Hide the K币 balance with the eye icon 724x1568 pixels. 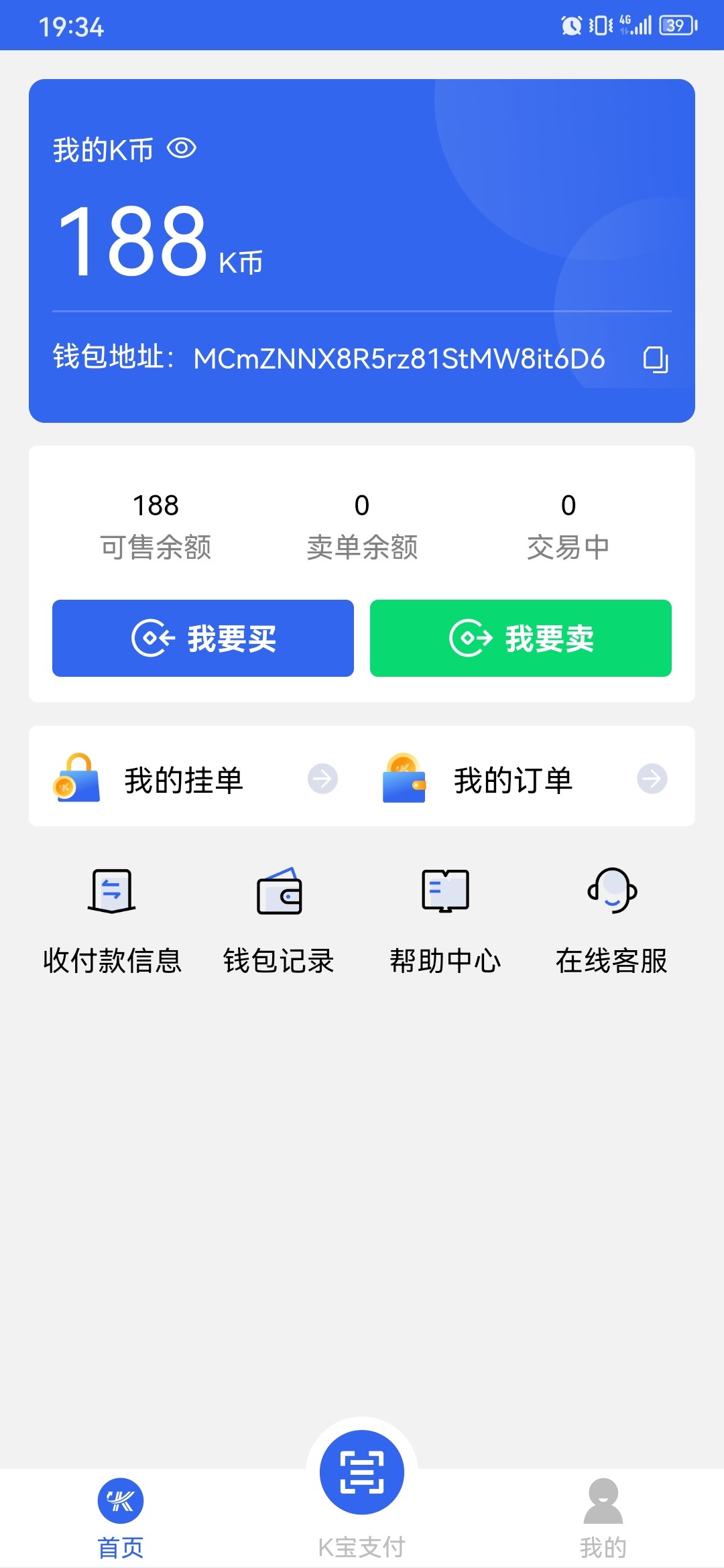pos(181,148)
